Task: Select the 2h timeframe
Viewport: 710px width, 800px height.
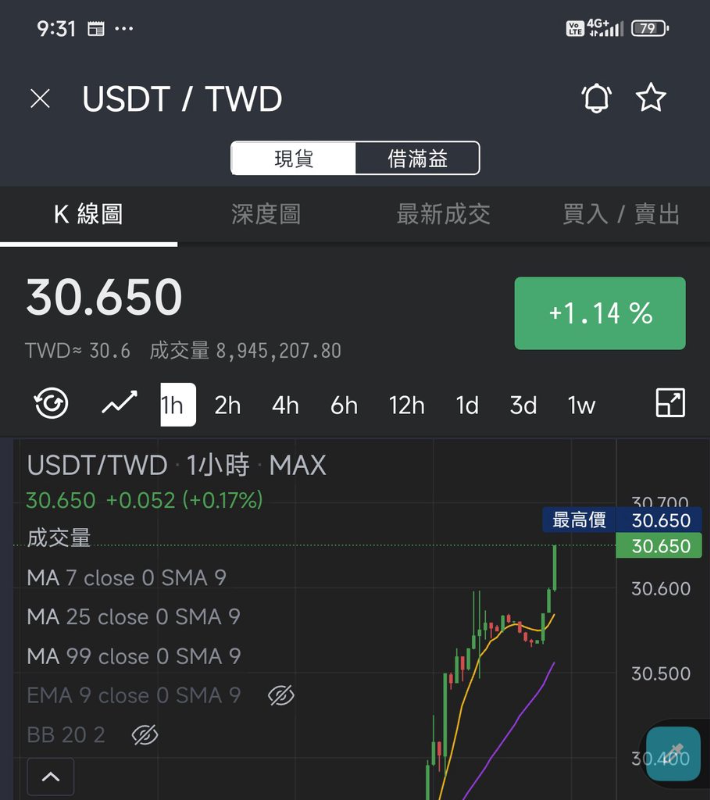Action: [x=228, y=405]
